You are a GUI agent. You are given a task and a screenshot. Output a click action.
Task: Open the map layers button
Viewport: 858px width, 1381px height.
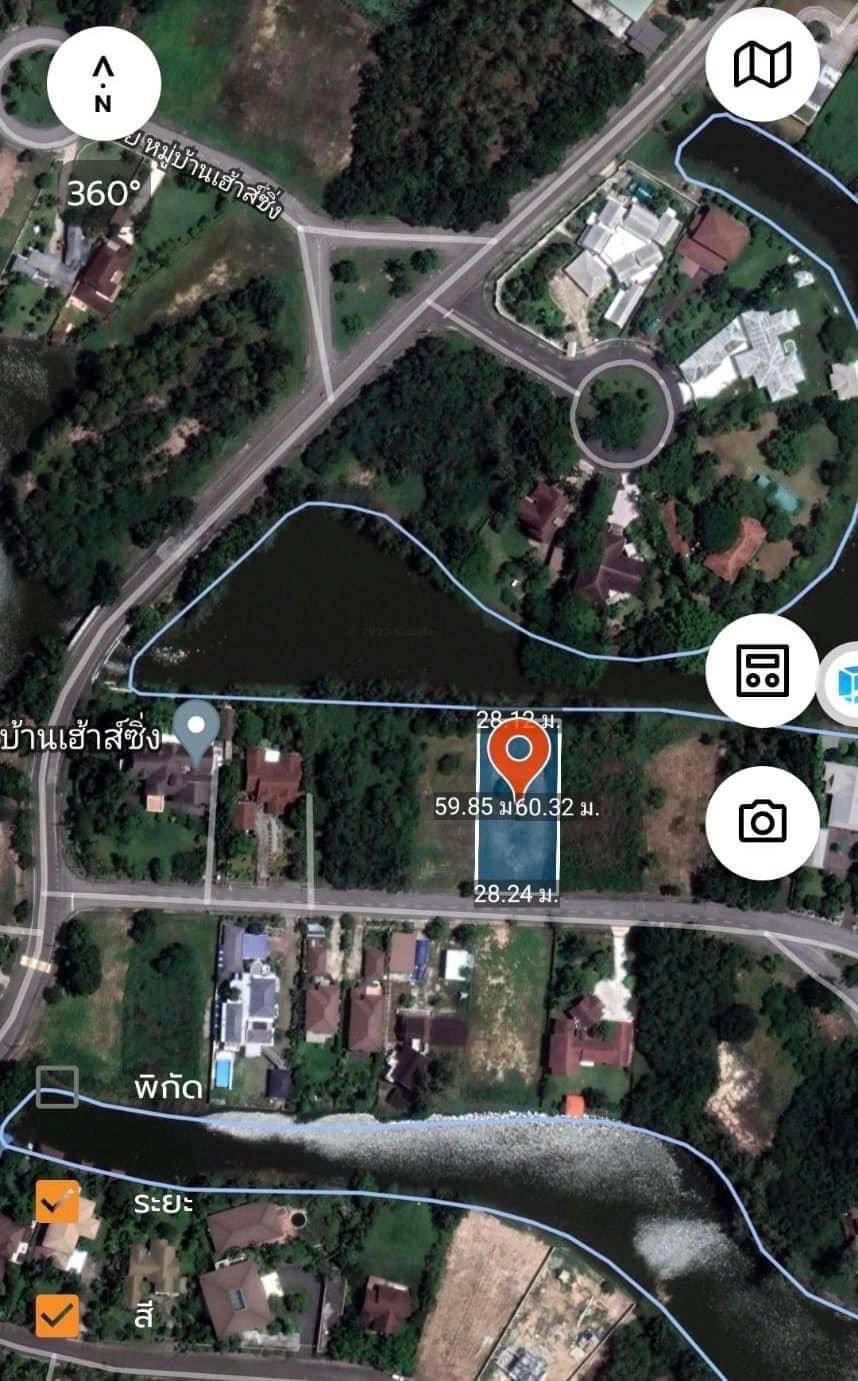pos(762,64)
